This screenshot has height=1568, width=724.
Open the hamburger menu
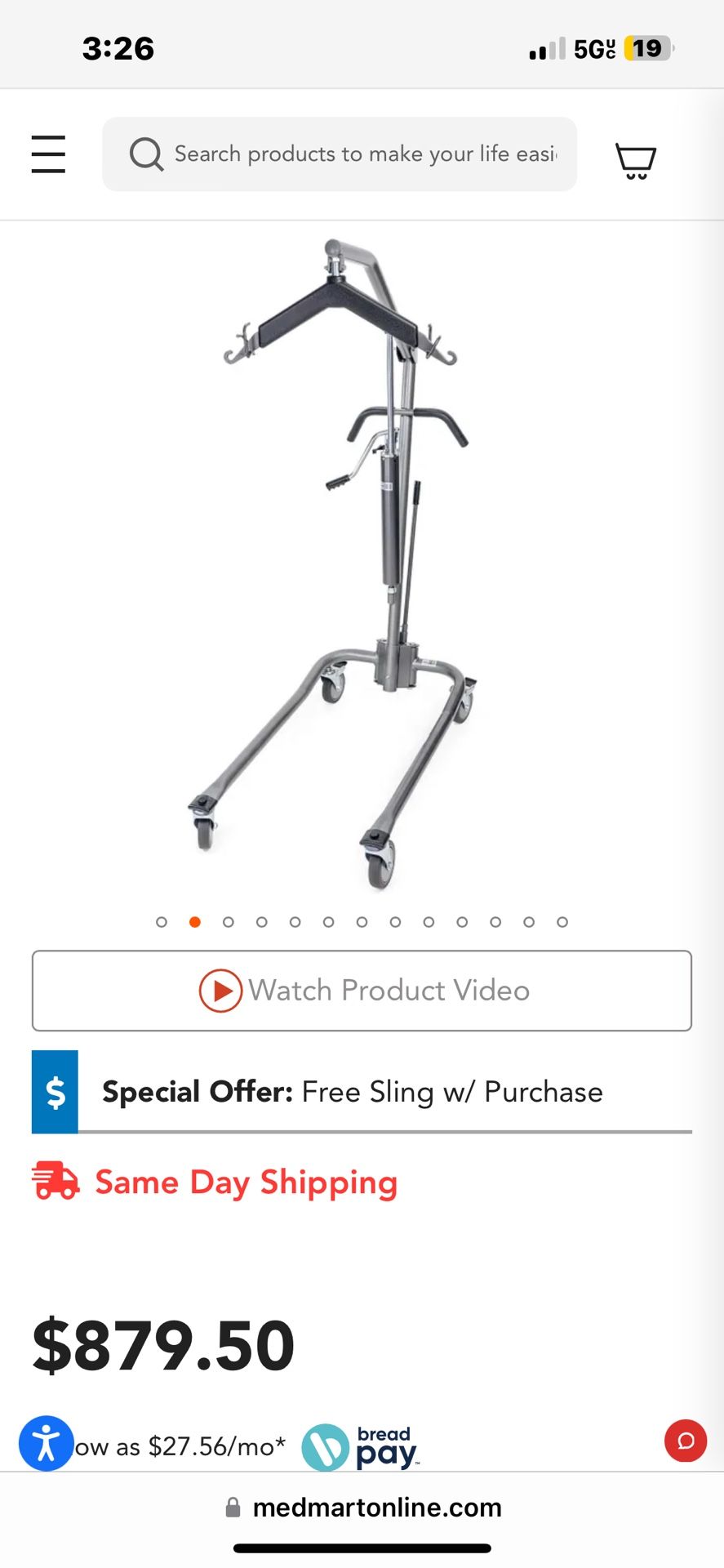48,154
